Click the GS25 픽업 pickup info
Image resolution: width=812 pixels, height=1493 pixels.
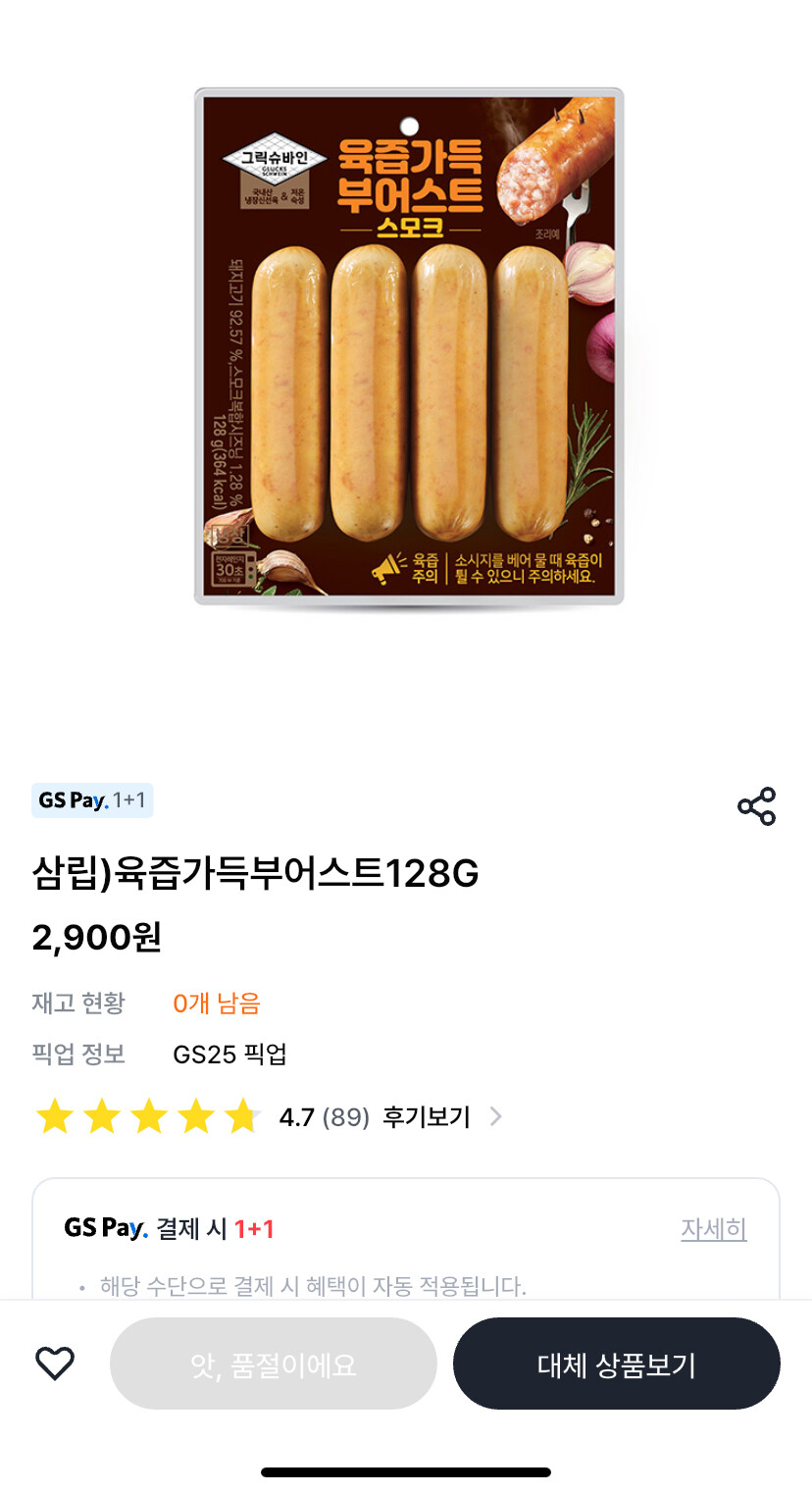pos(230,1055)
